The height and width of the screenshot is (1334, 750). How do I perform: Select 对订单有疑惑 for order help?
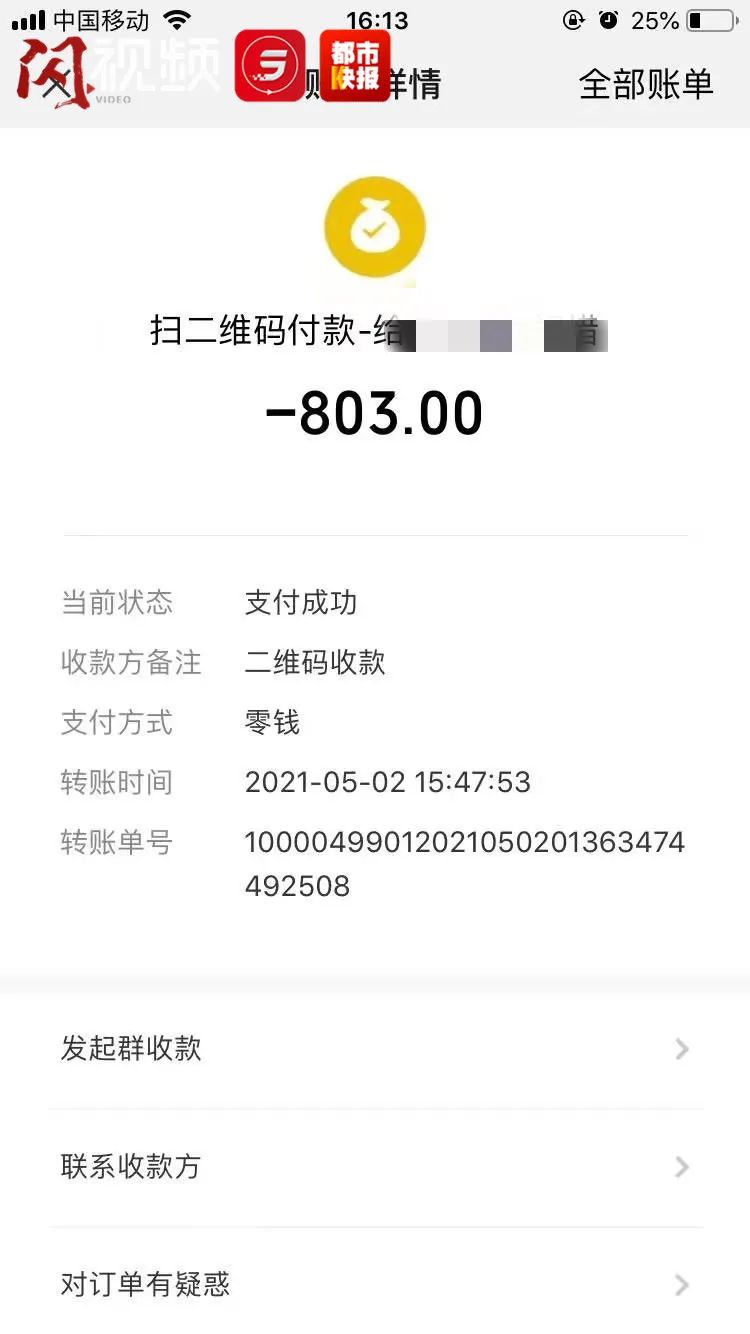375,1284
